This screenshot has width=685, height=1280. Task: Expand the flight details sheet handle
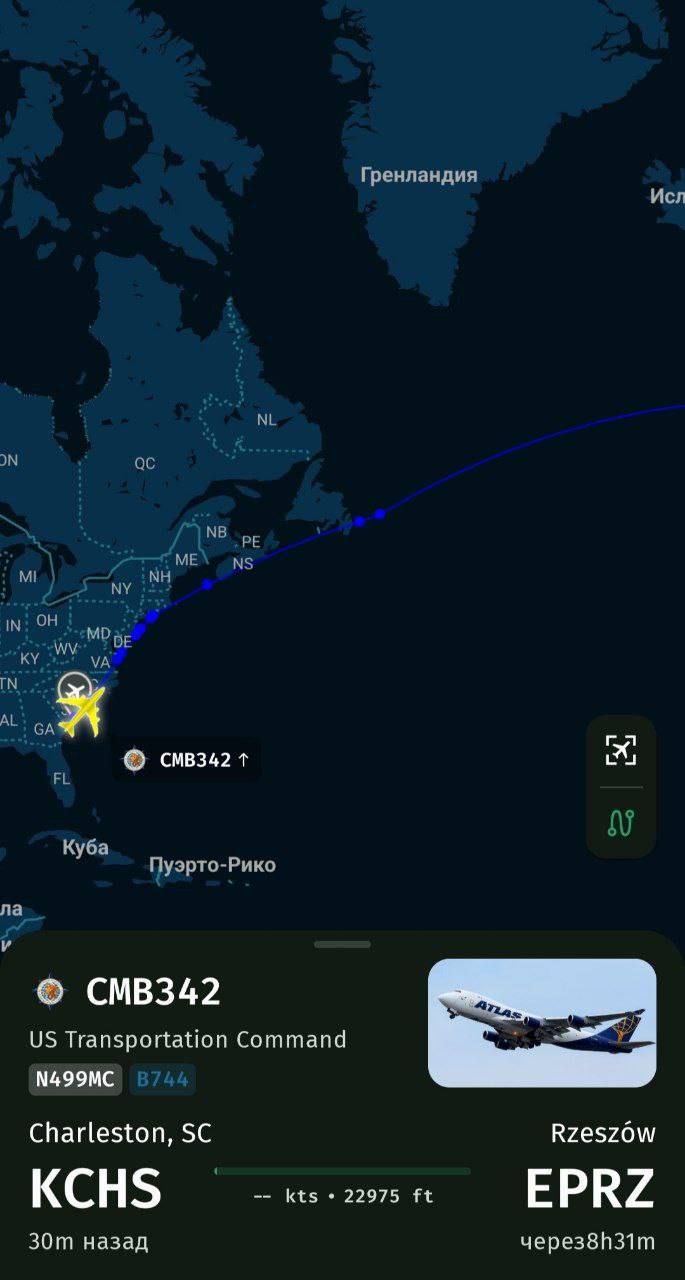click(342, 944)
